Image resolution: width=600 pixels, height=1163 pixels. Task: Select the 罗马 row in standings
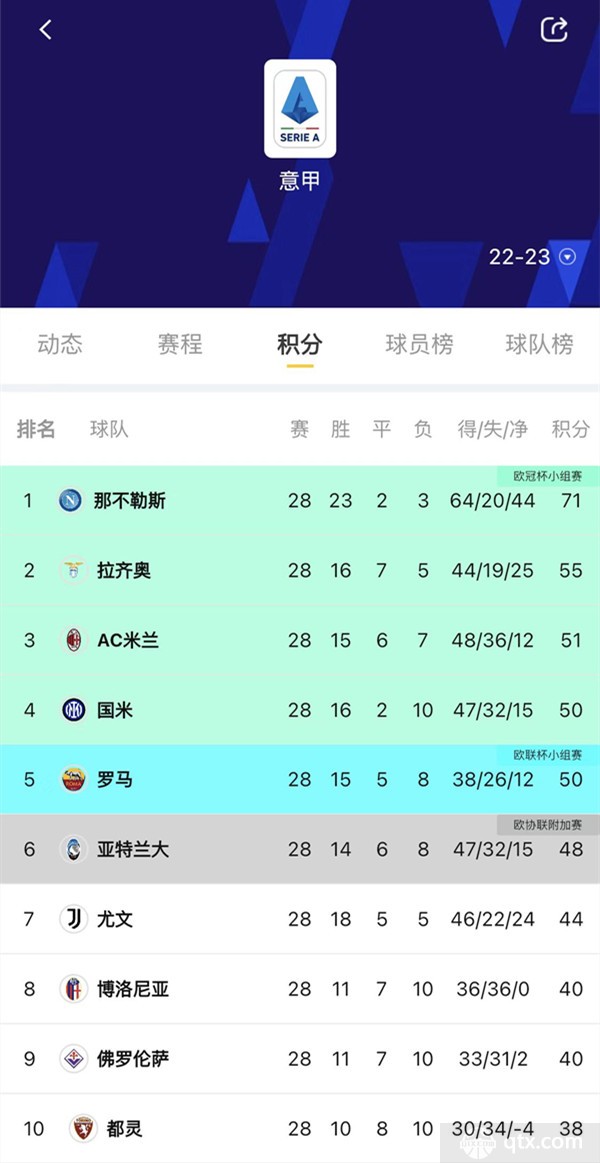pyautogui.click(x=300, y=780)
